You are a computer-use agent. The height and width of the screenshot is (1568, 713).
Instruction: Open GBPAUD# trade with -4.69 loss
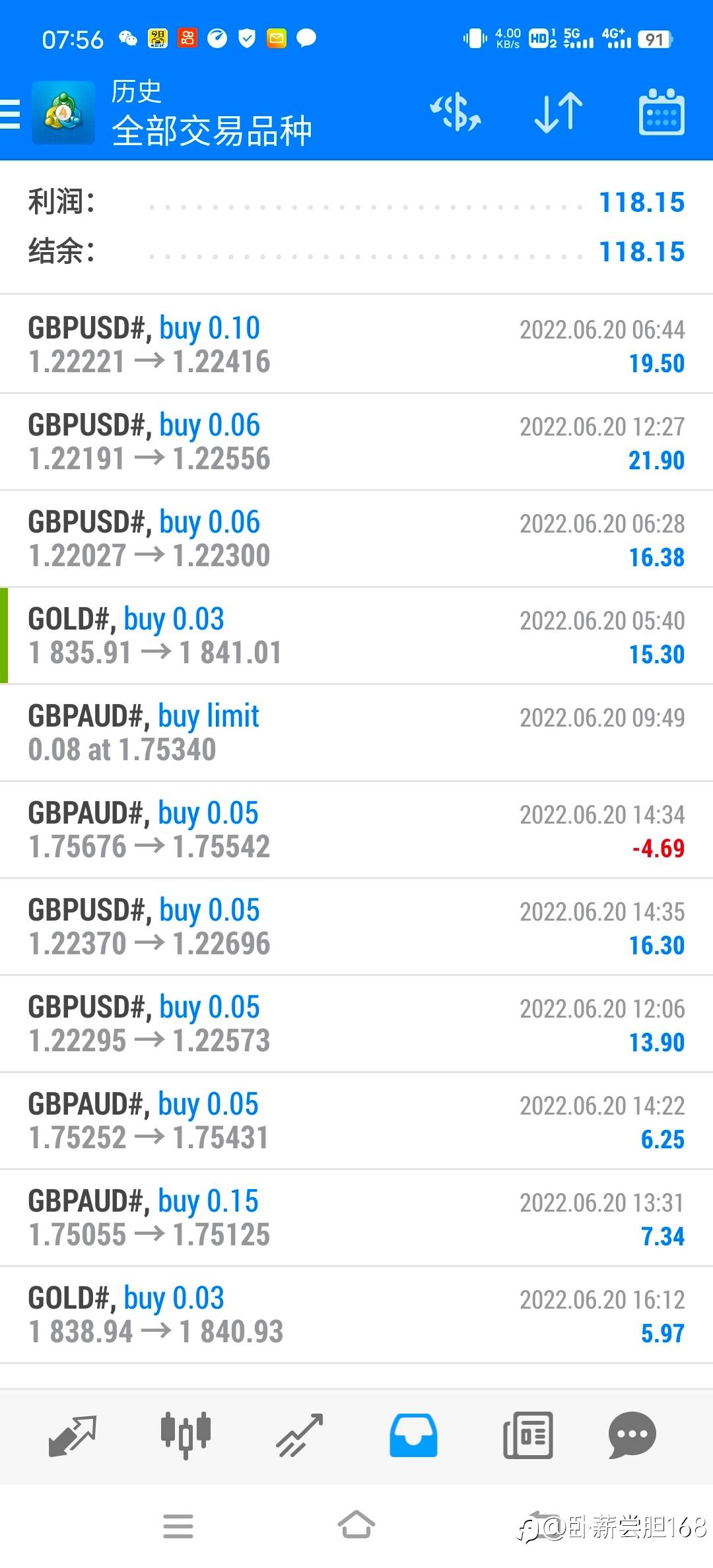(x=356, y=830)
